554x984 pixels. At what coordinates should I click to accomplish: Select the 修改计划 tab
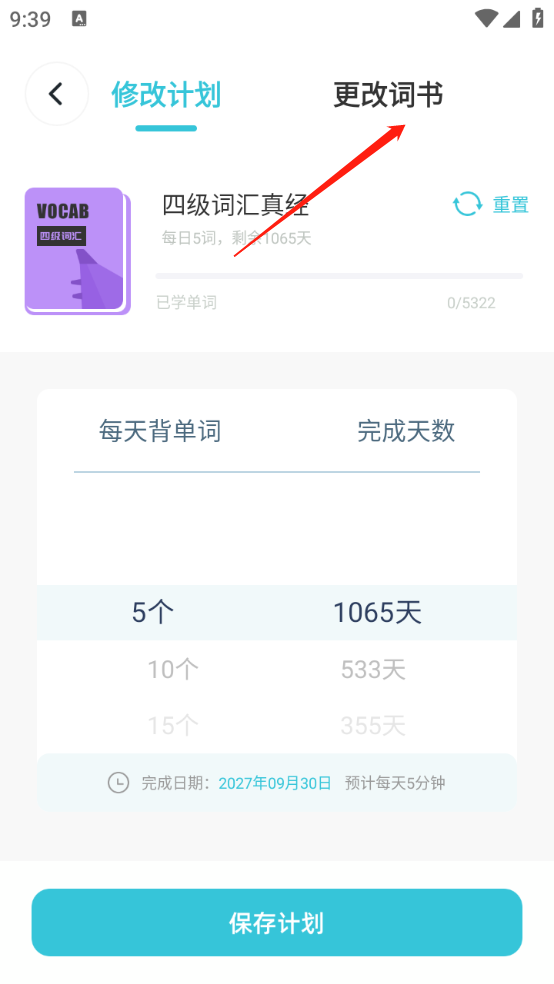coord(166,95)
